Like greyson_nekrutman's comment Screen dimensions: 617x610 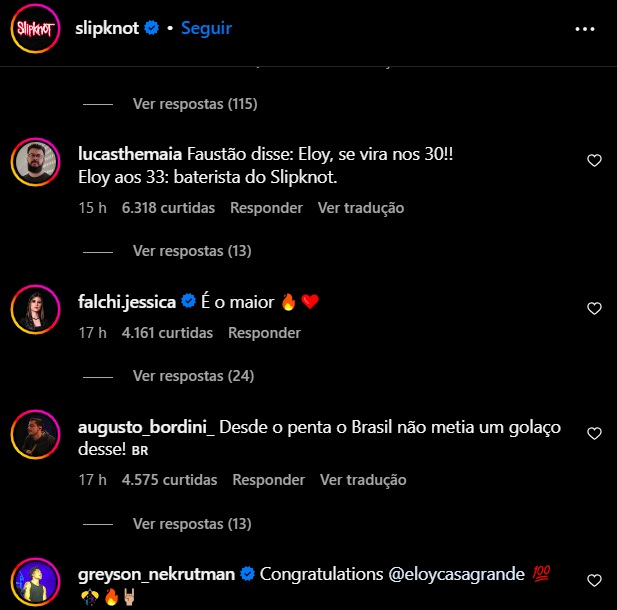tap(594, 580)
